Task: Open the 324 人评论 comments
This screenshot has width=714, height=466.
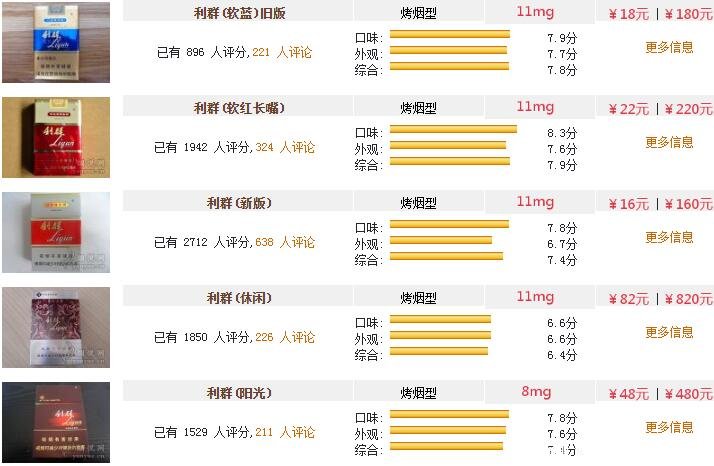Action: [285, 147]
